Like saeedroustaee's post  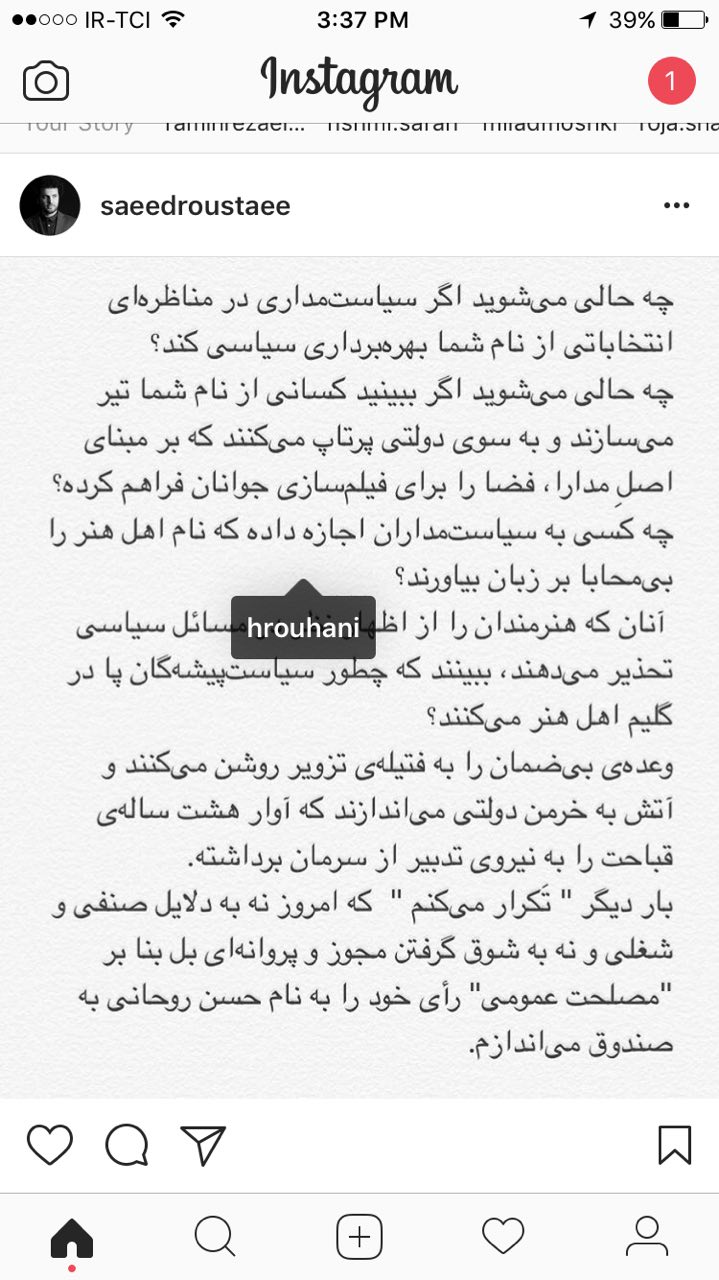coord(50,1145)
